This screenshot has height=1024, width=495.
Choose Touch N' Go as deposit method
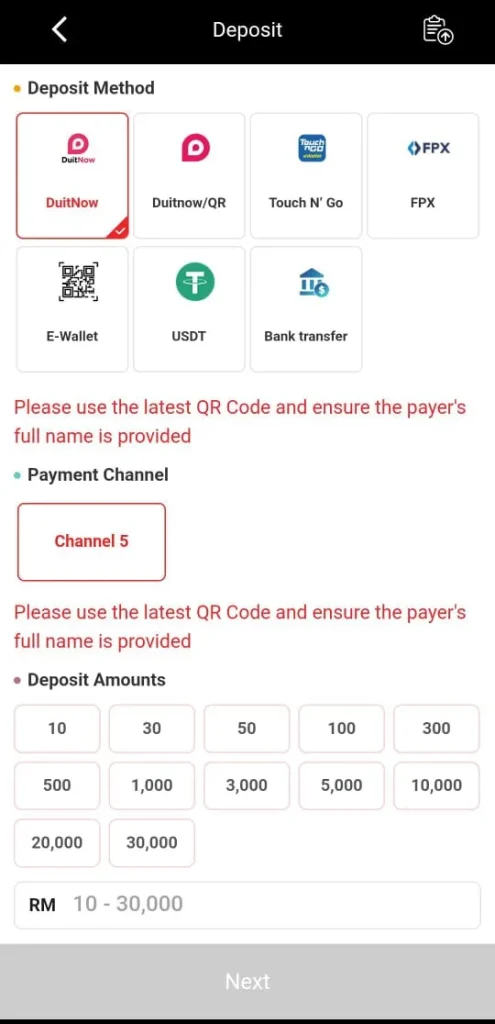click(306, 176)
